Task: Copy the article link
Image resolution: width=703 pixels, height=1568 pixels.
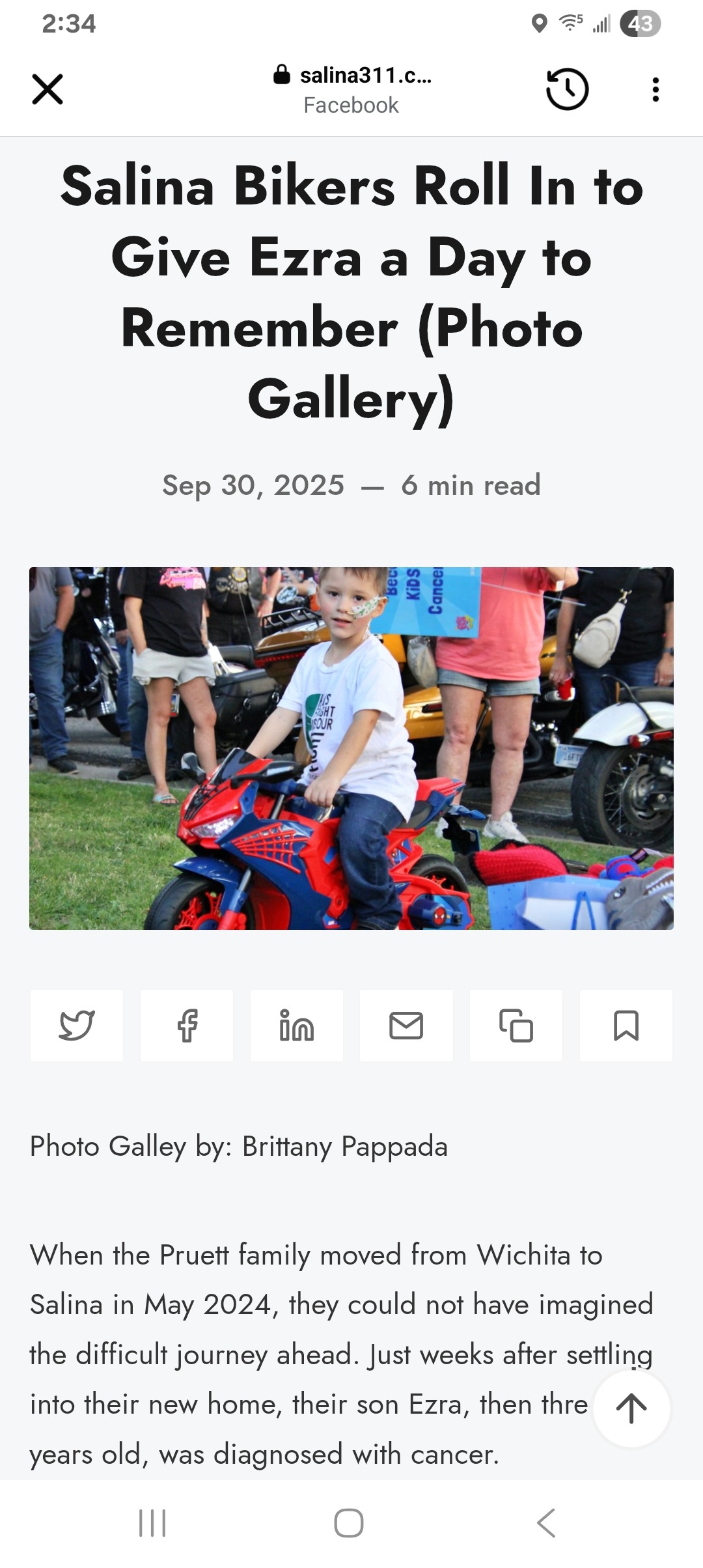Action: click(x=516, y=1026)
